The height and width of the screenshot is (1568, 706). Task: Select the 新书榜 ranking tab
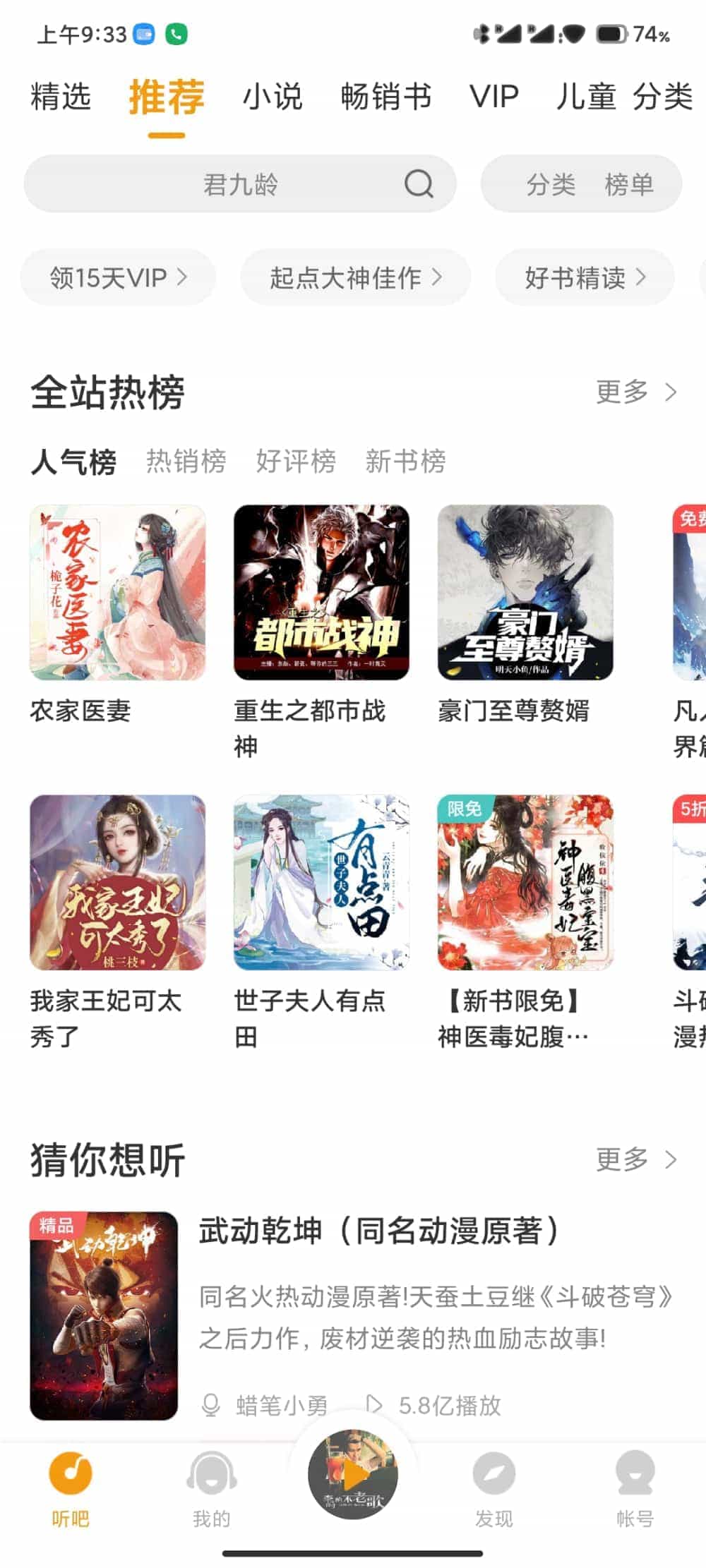click(405, 462)
